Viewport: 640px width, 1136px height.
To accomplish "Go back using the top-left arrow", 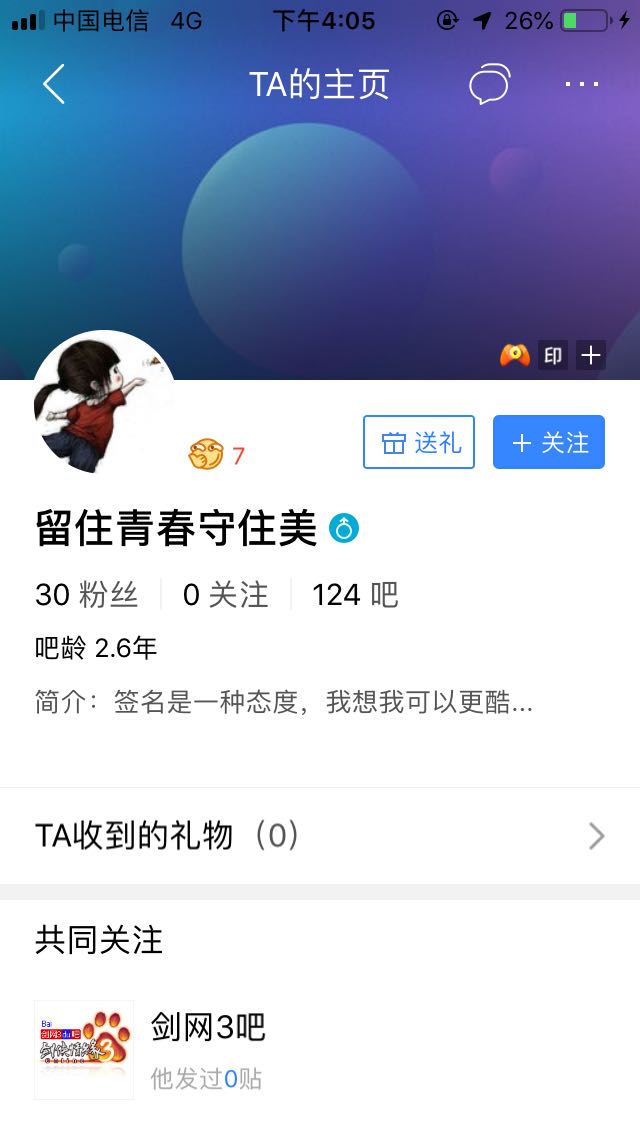I will click(x=54, y=84).
